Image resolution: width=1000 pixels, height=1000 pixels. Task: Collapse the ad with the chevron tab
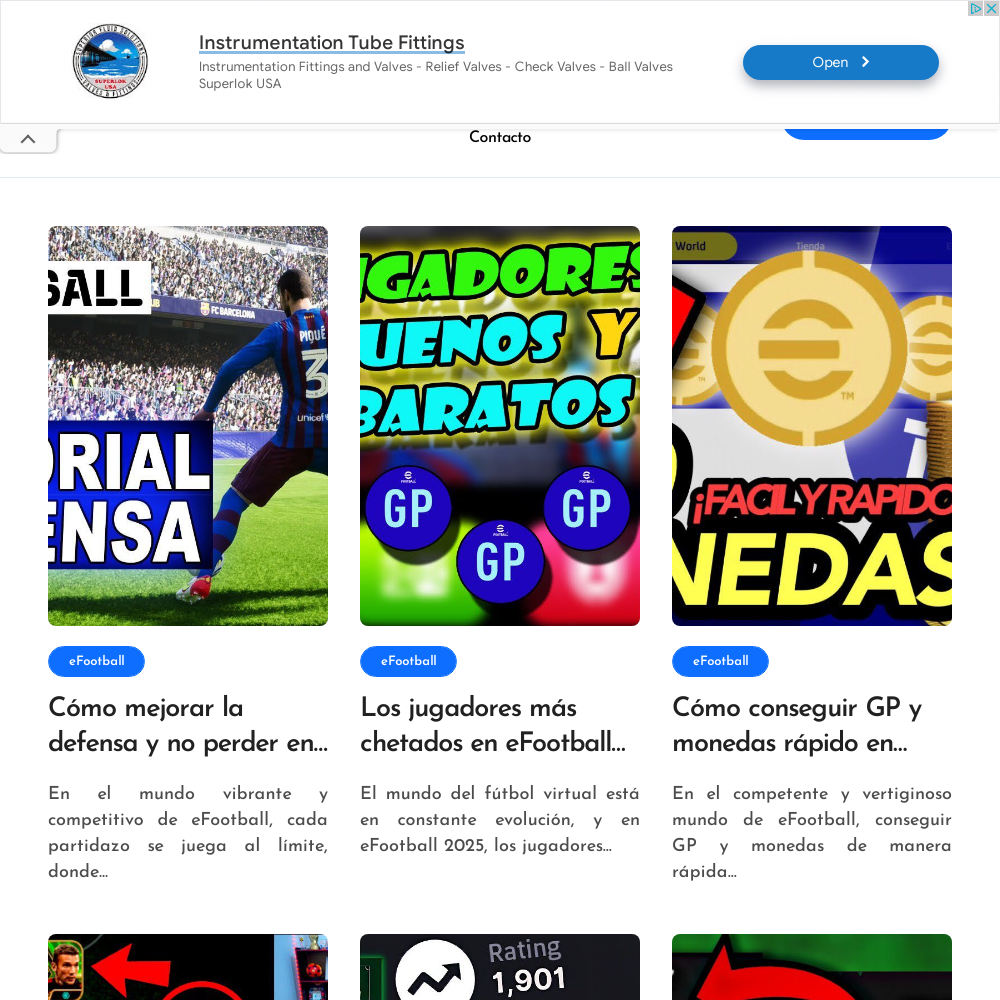click(x=28, y=139)
